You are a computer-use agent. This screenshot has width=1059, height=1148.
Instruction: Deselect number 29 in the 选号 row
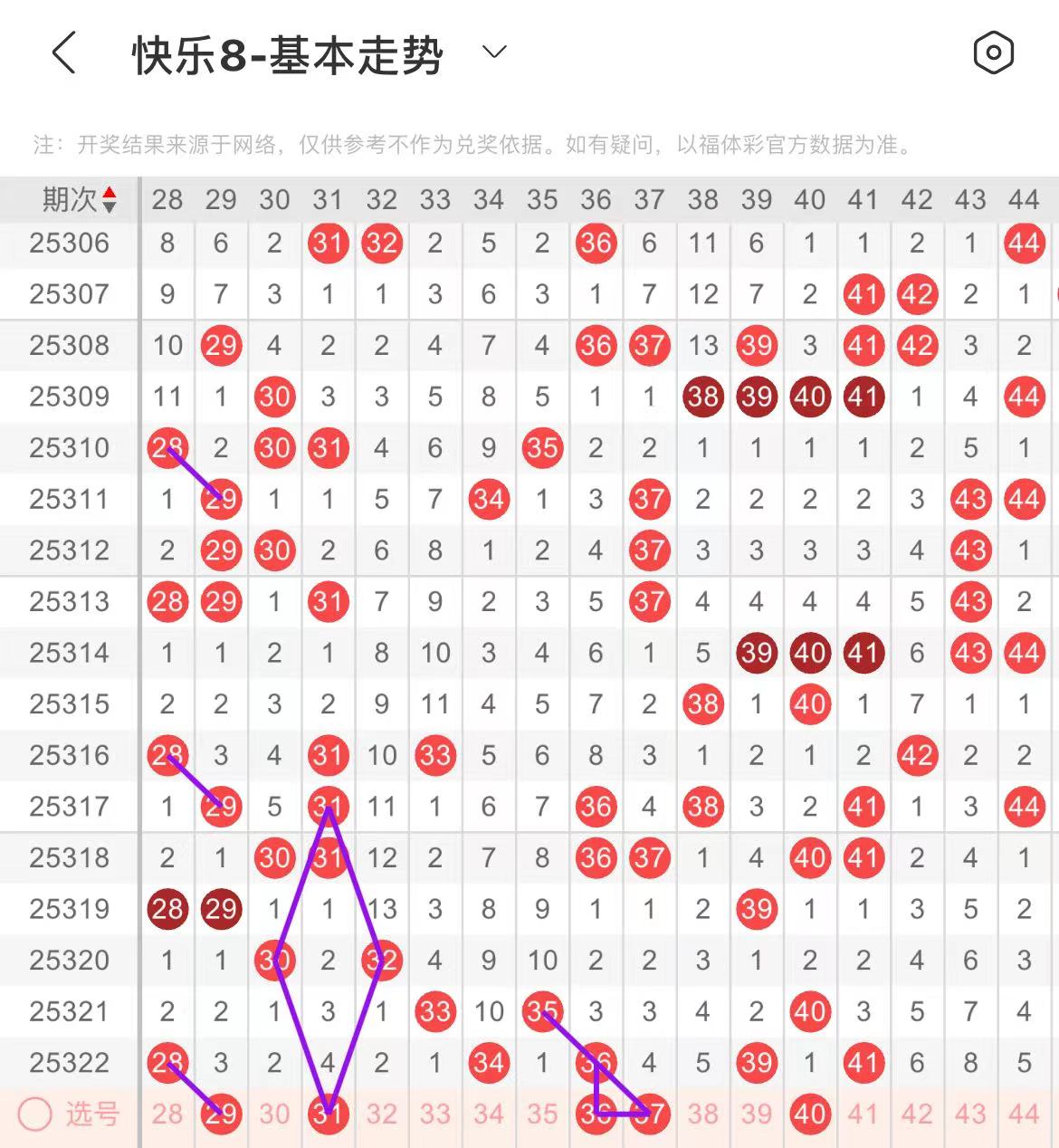(221, 1114)
